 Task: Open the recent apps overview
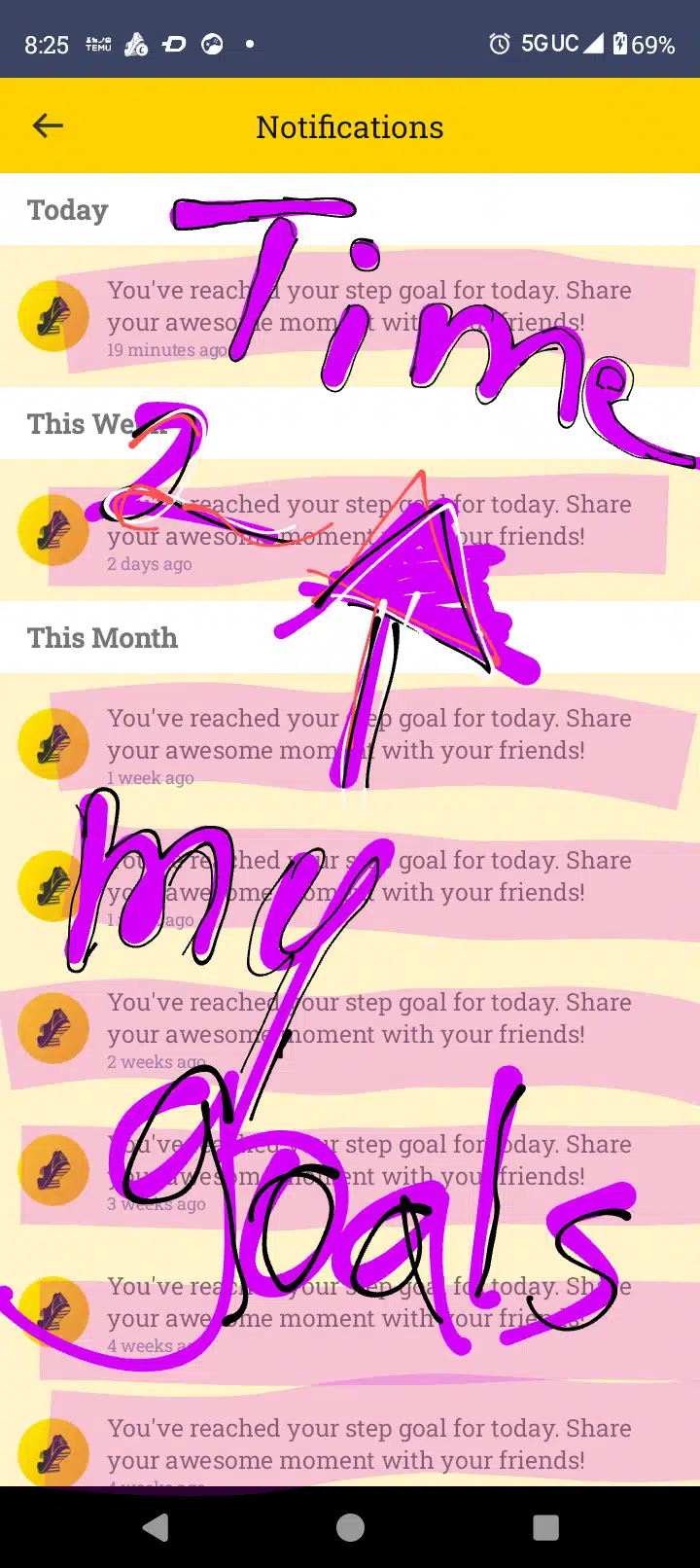(545, 1528)
